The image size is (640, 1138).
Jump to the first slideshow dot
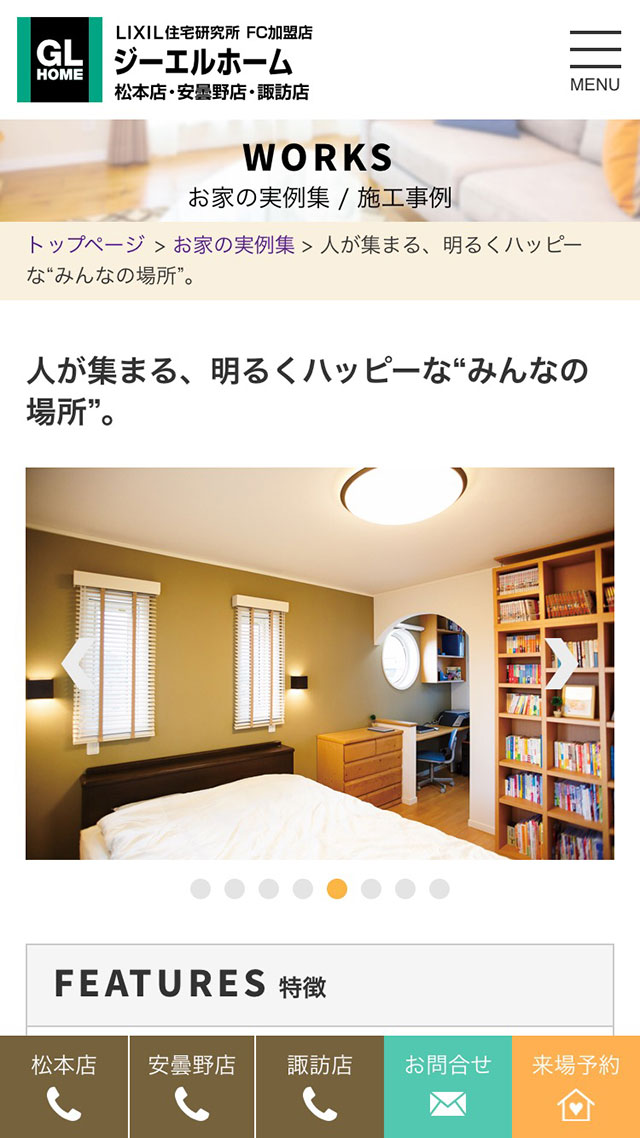(x=201, y=889)
